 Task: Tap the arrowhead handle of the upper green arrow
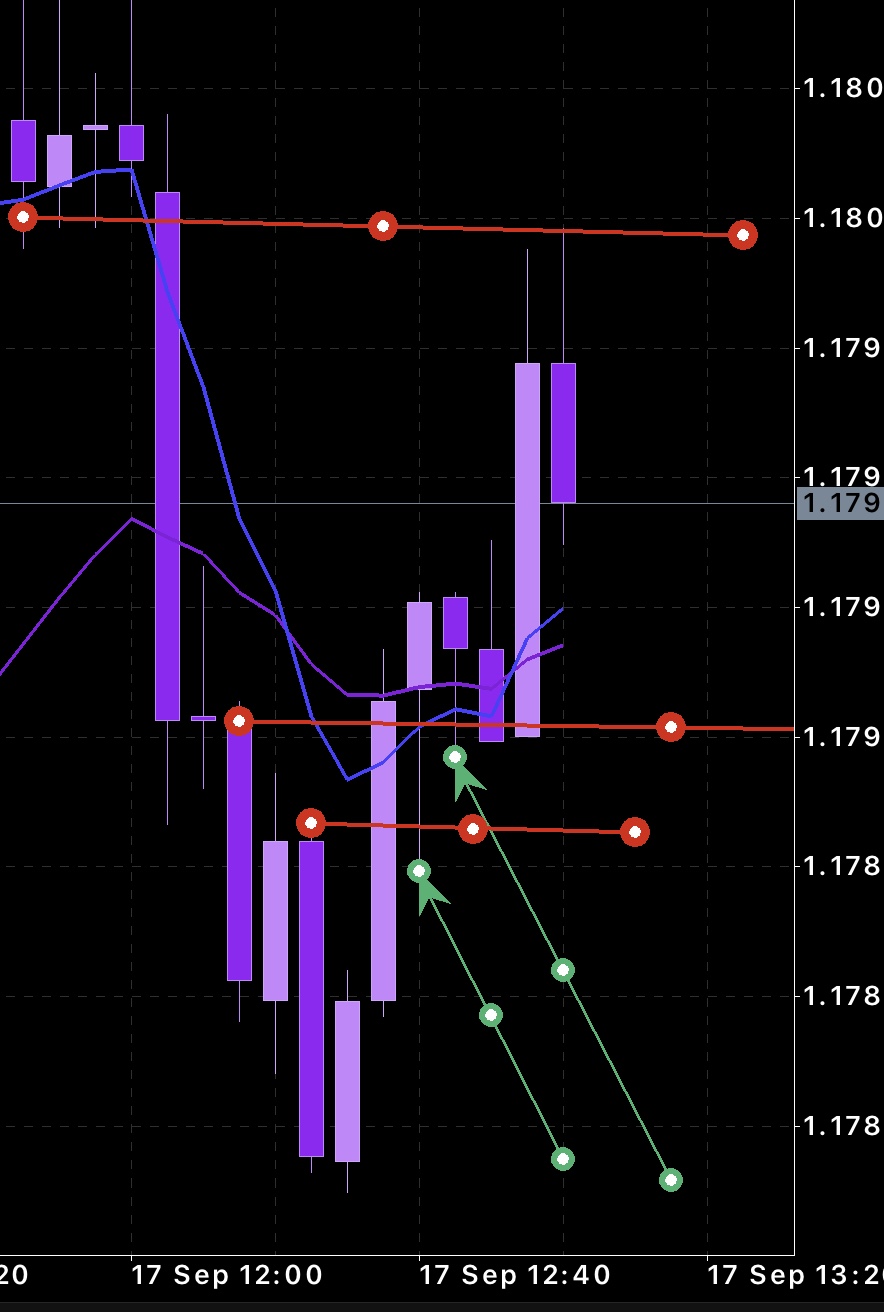click(x=455, y=757)
